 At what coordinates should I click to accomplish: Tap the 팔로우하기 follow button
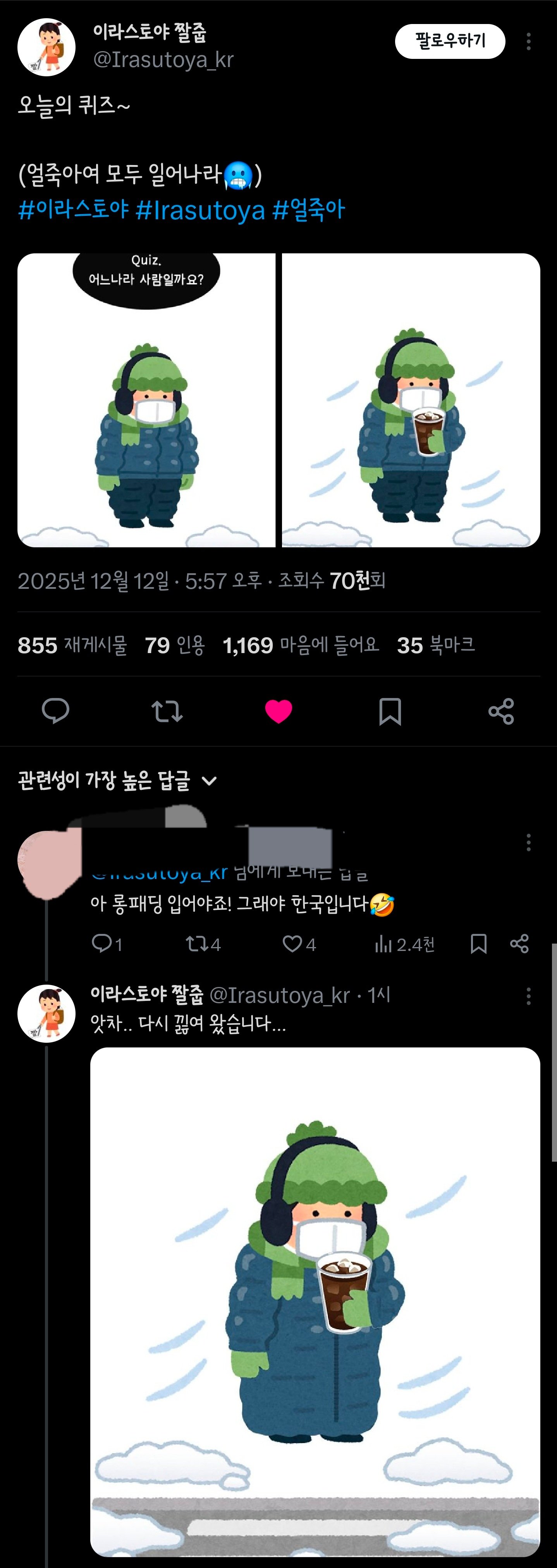450,41
